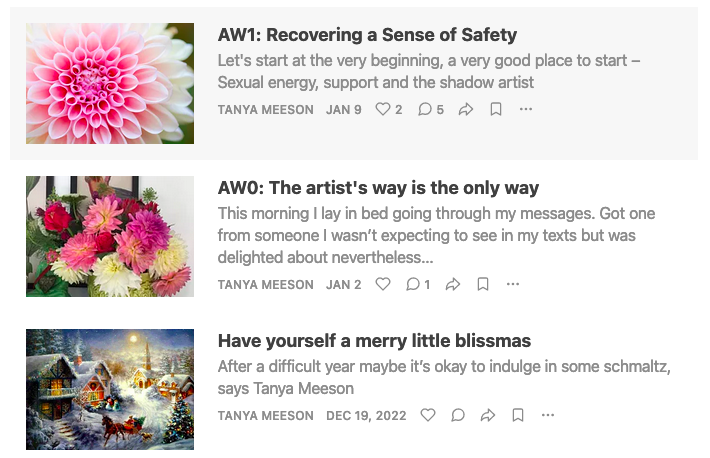This screenshot has width=710, height=458.
Task: Open more options for the blissmas post
Action: 548,415
